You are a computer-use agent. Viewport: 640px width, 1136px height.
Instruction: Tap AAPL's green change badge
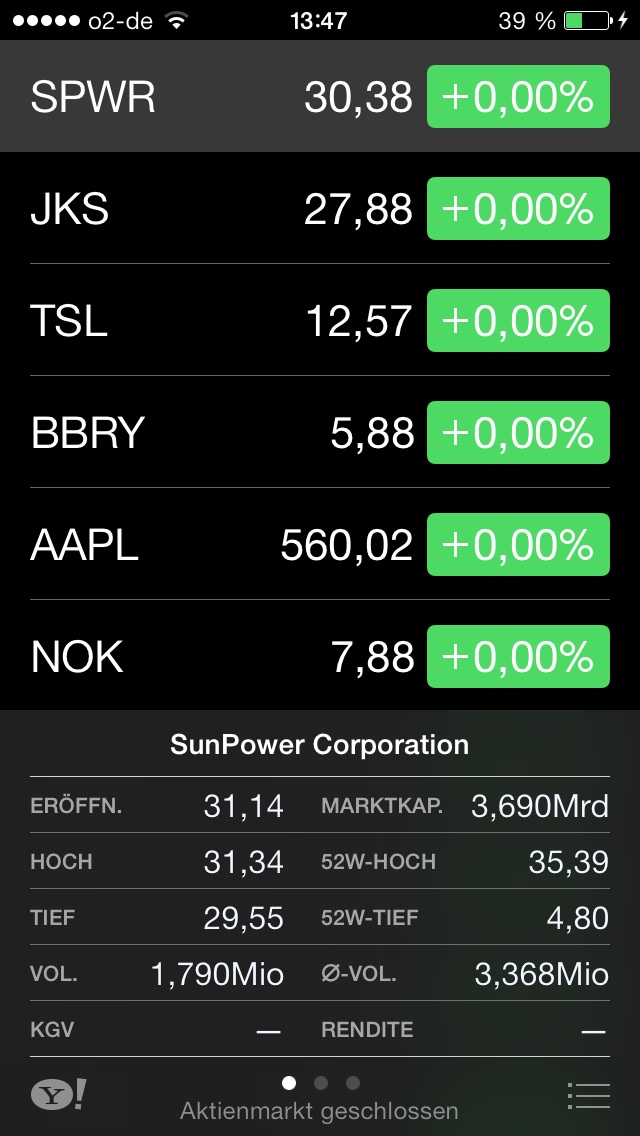click(518, 545)
